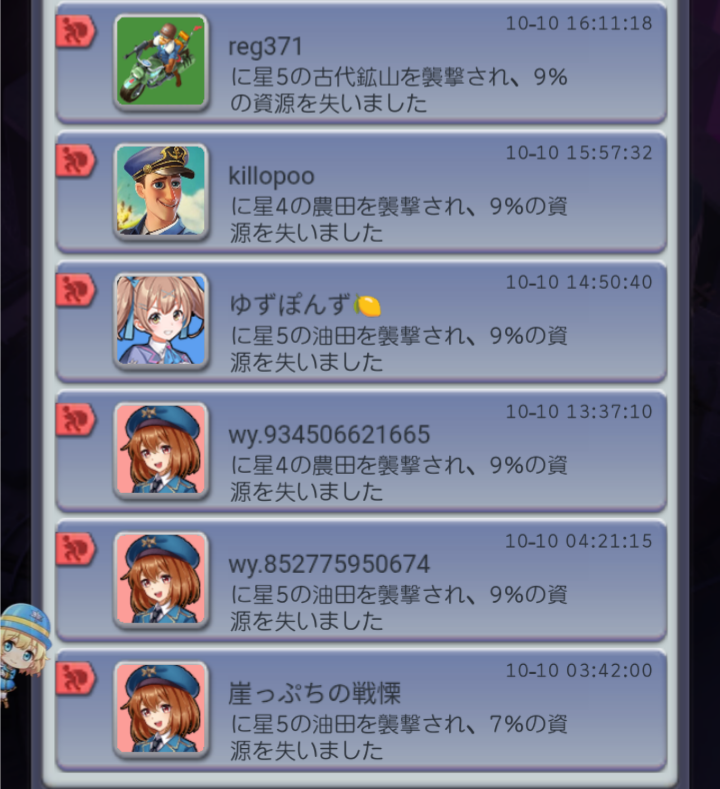The image size is (720, 789).
Task: Tap killopoo's captain avatar
Action: (161, 191)
